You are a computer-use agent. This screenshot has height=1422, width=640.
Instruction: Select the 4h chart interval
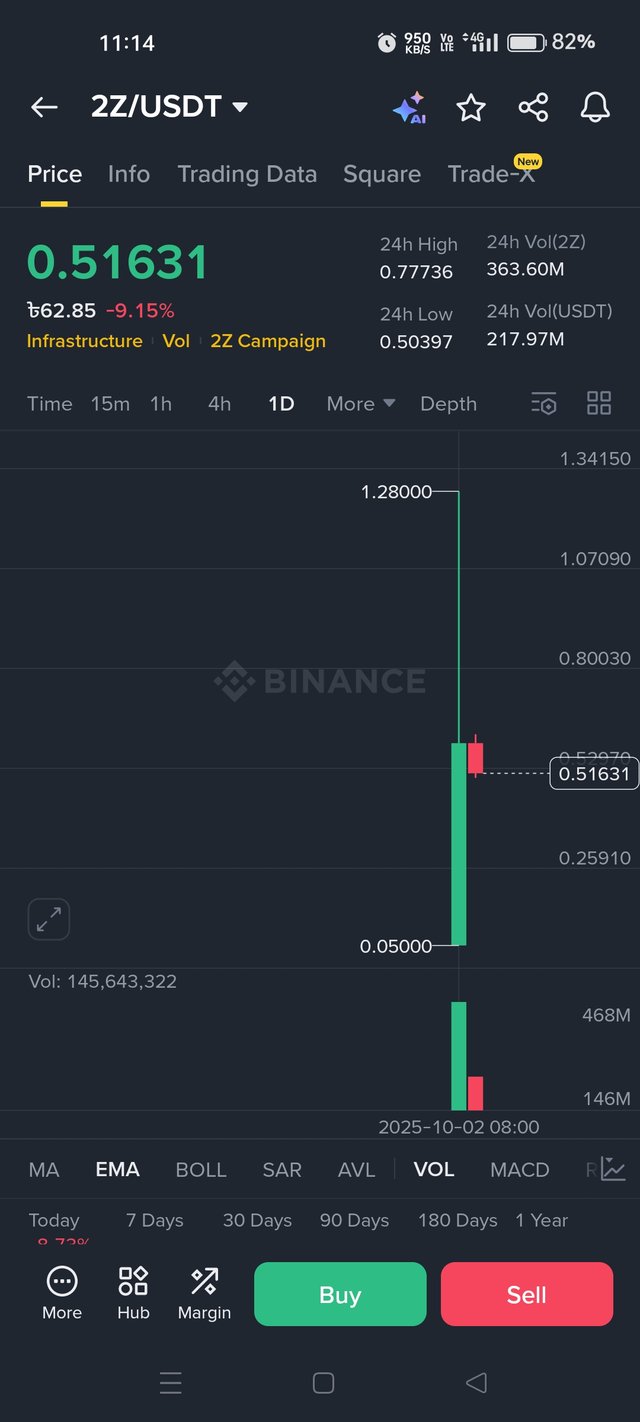(x=219, y=404)
